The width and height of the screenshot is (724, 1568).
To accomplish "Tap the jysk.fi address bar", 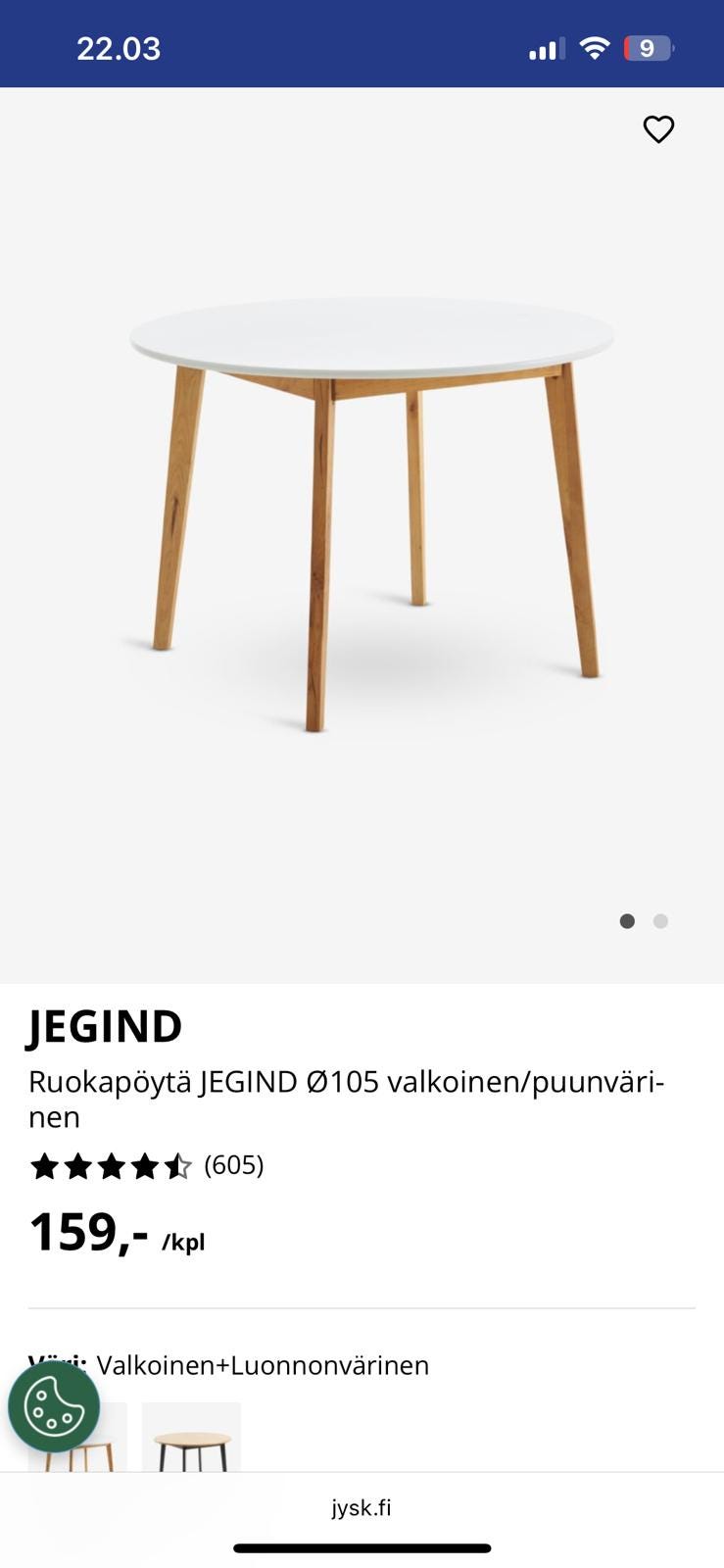I will pyautogui.click(x=362, y=1507).
